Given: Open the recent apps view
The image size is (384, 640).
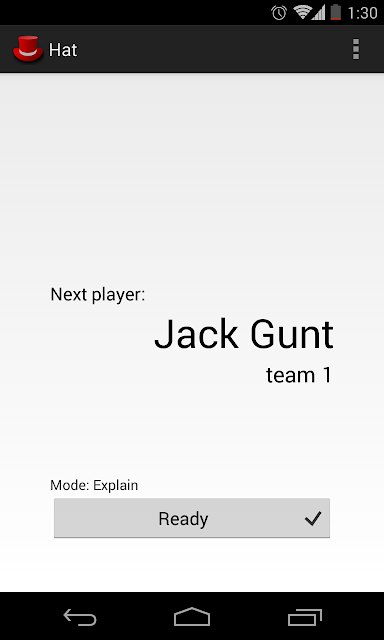Looking at the screenshot, I should click(x=304, y=618).
